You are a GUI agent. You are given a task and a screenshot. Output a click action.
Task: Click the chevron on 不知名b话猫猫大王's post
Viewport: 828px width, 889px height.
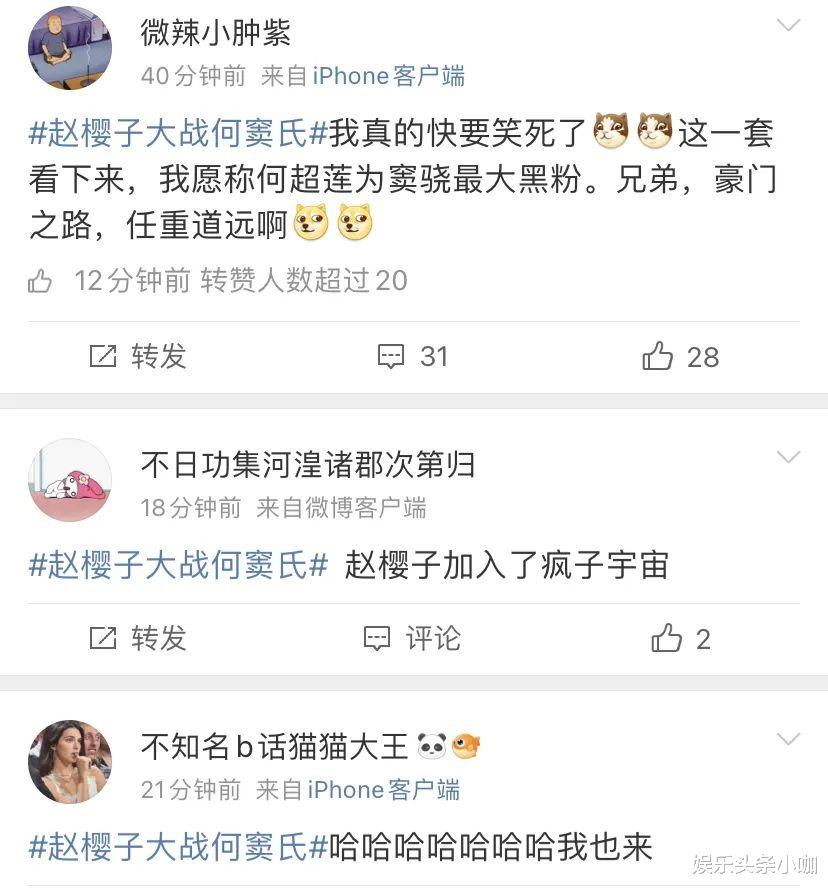[791, 737]
